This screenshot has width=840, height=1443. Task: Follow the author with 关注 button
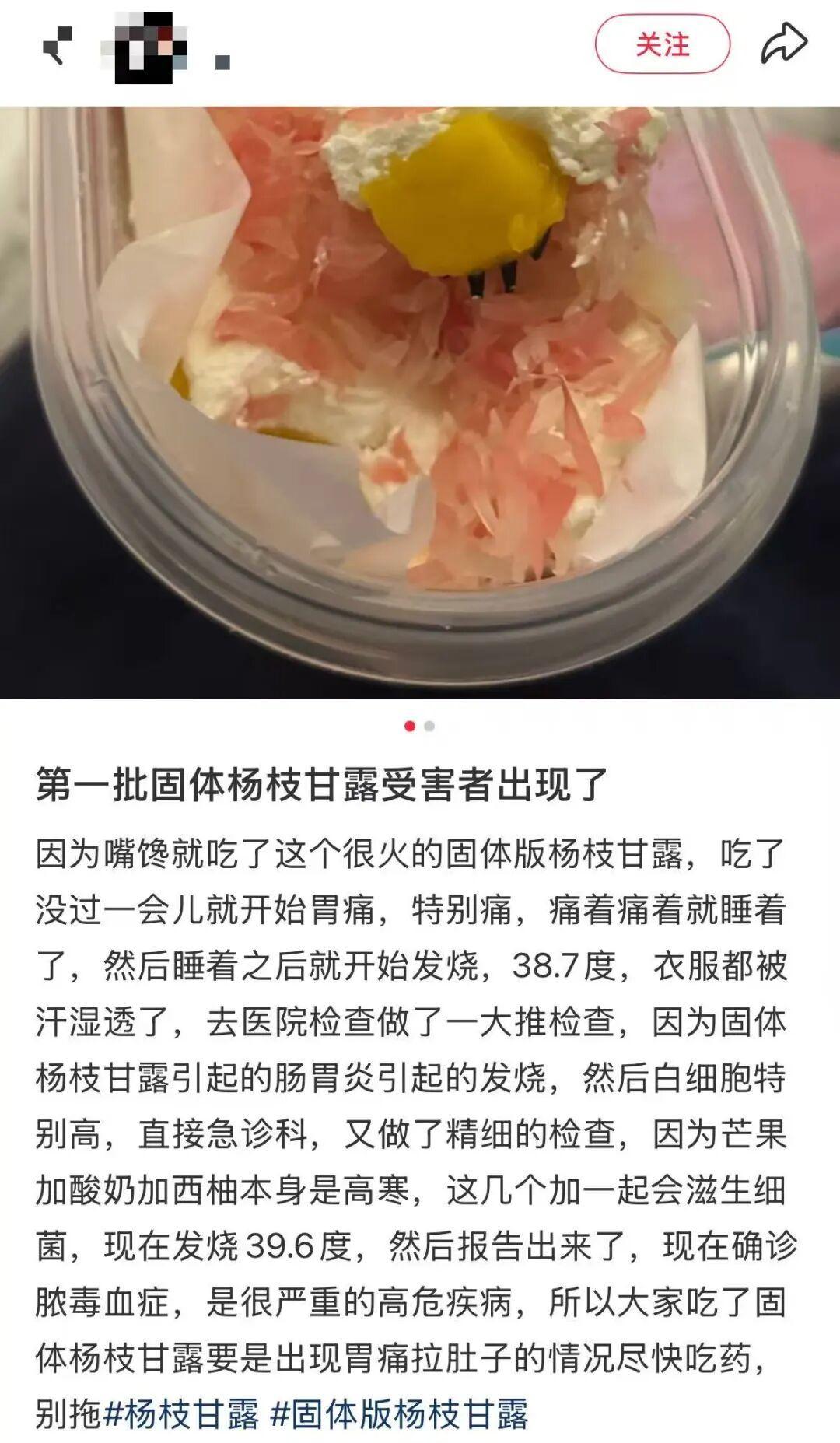[662, 45]
